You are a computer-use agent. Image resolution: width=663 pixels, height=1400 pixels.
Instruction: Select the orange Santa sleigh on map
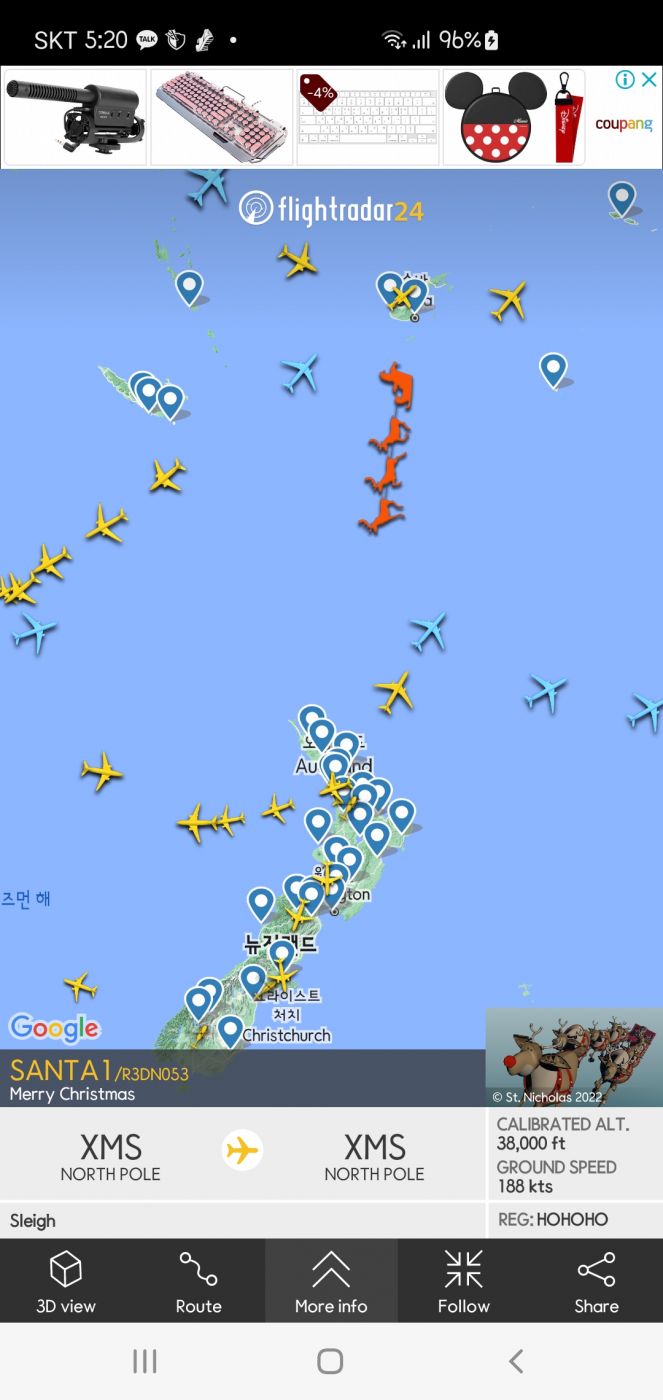coord(388,449)
